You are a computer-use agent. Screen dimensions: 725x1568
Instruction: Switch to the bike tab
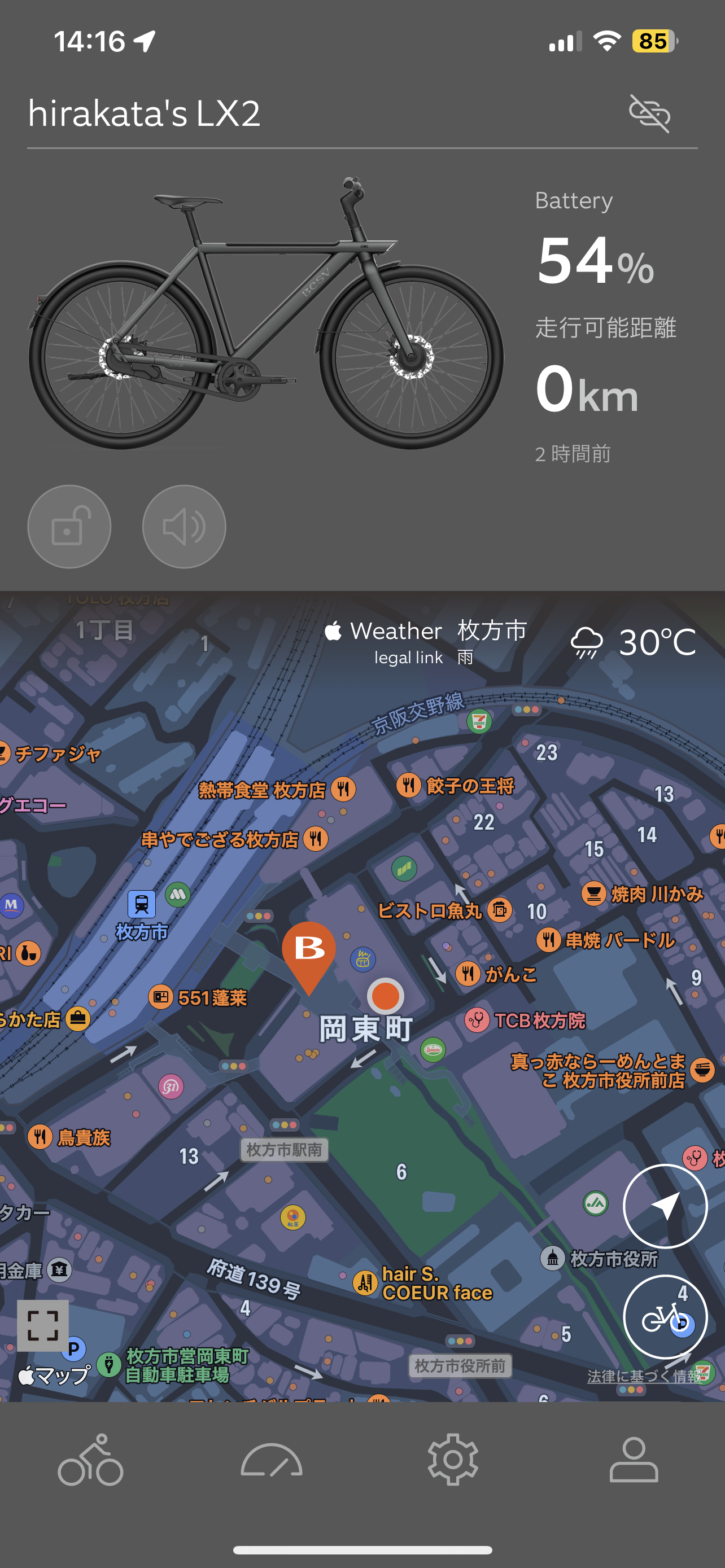(91, 1460)
